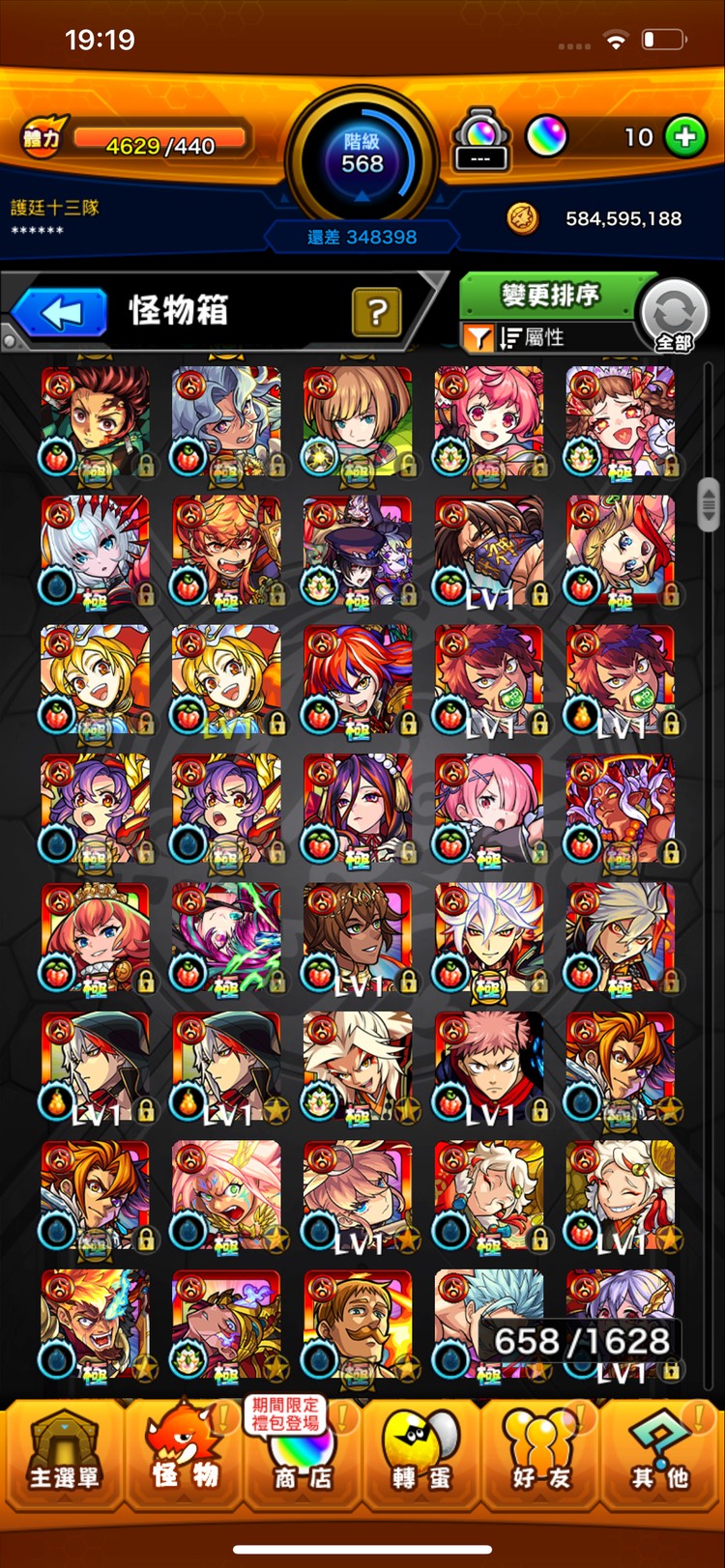Open the 主選單 main menu tab
This screenshot has height=1568, width=725.
[63, 1451]
